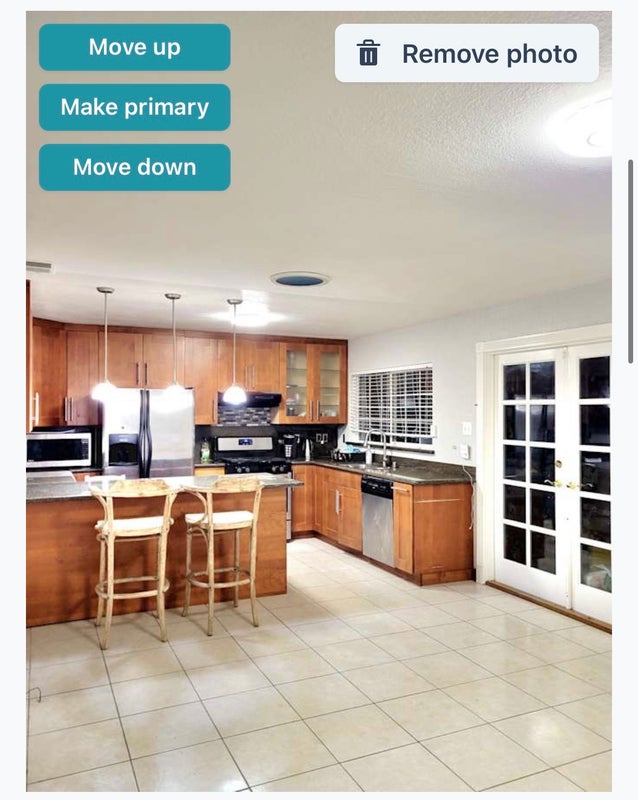Image resolution: width=638 pixels, height=800 pixels.
Task: Make this photo primary
Action: click(x=134, y=107)
